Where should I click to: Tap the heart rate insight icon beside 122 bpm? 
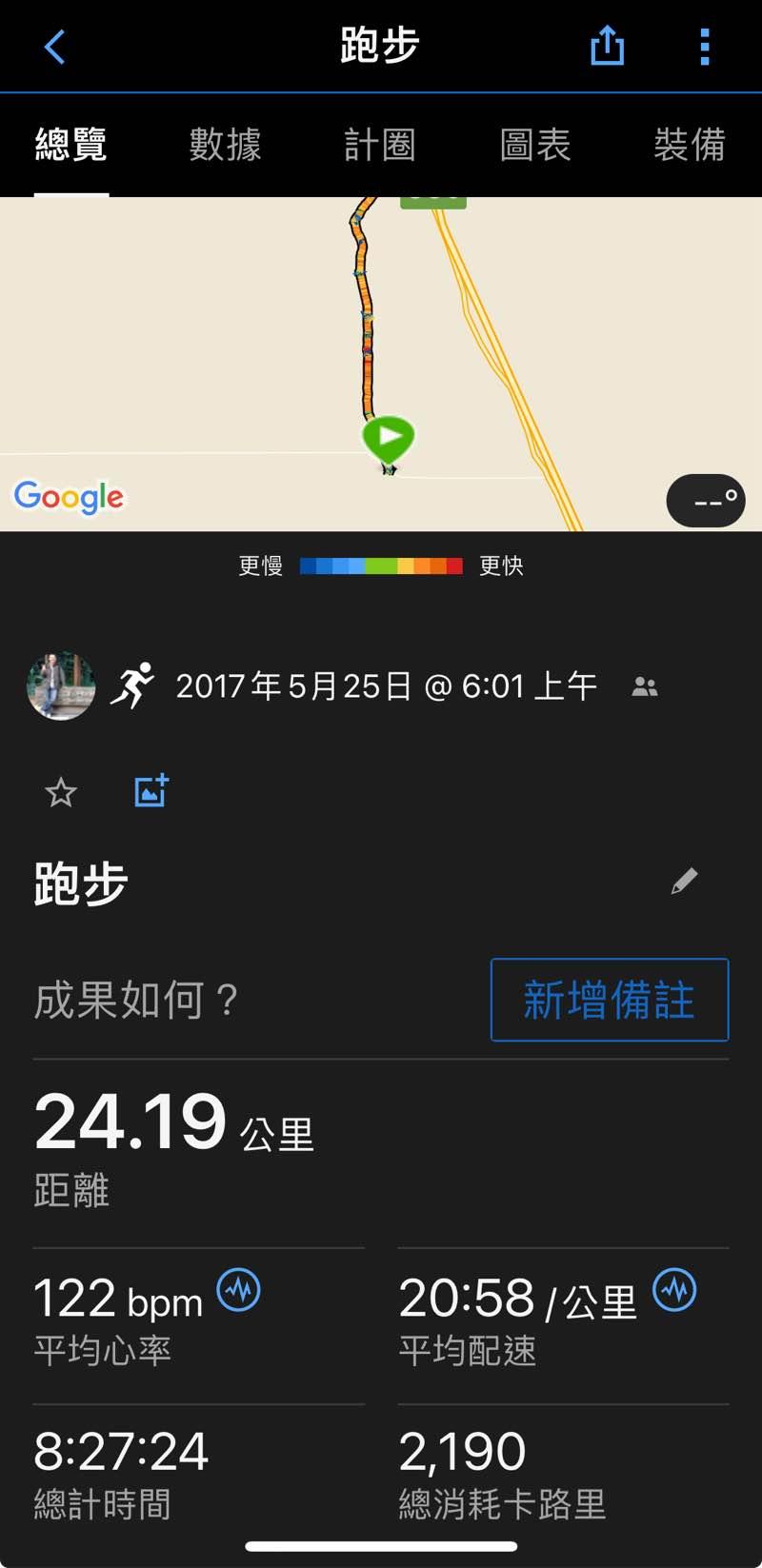(x=238, y=1291)
